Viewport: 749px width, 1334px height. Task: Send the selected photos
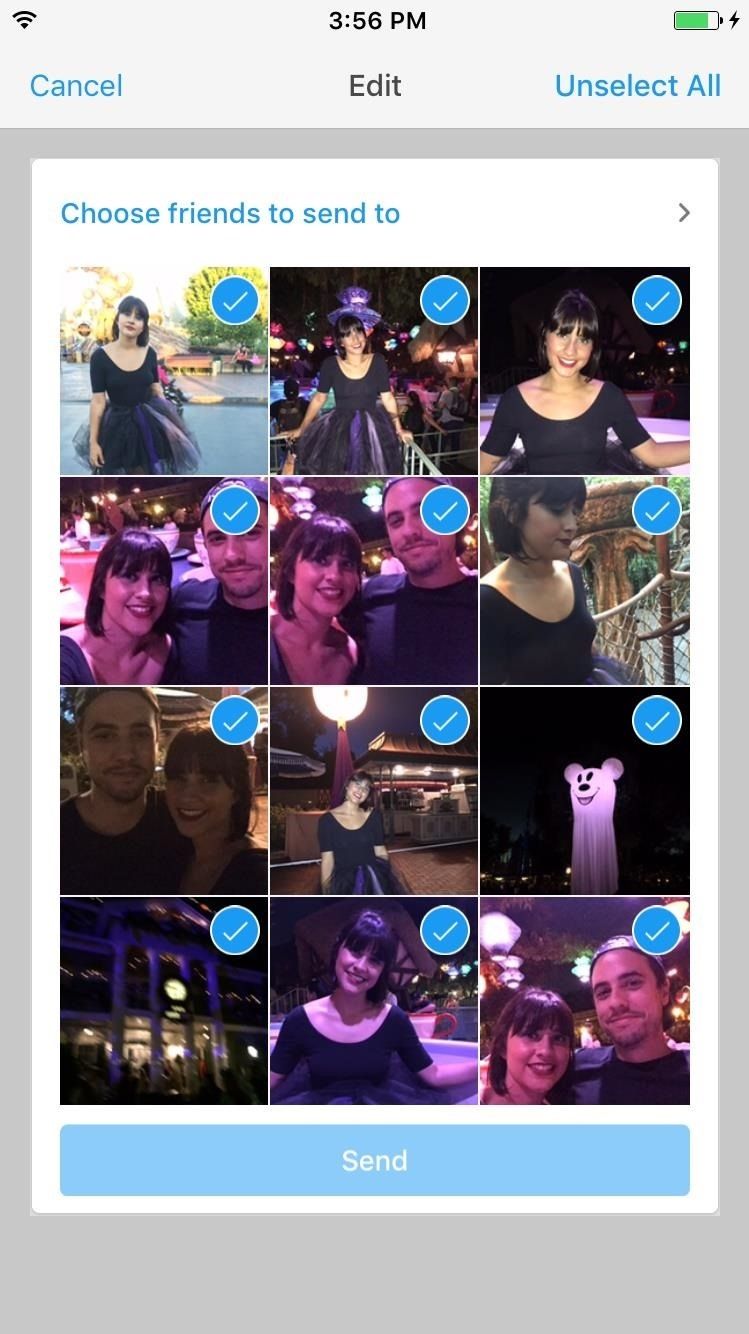click(x=374, y=1160)
